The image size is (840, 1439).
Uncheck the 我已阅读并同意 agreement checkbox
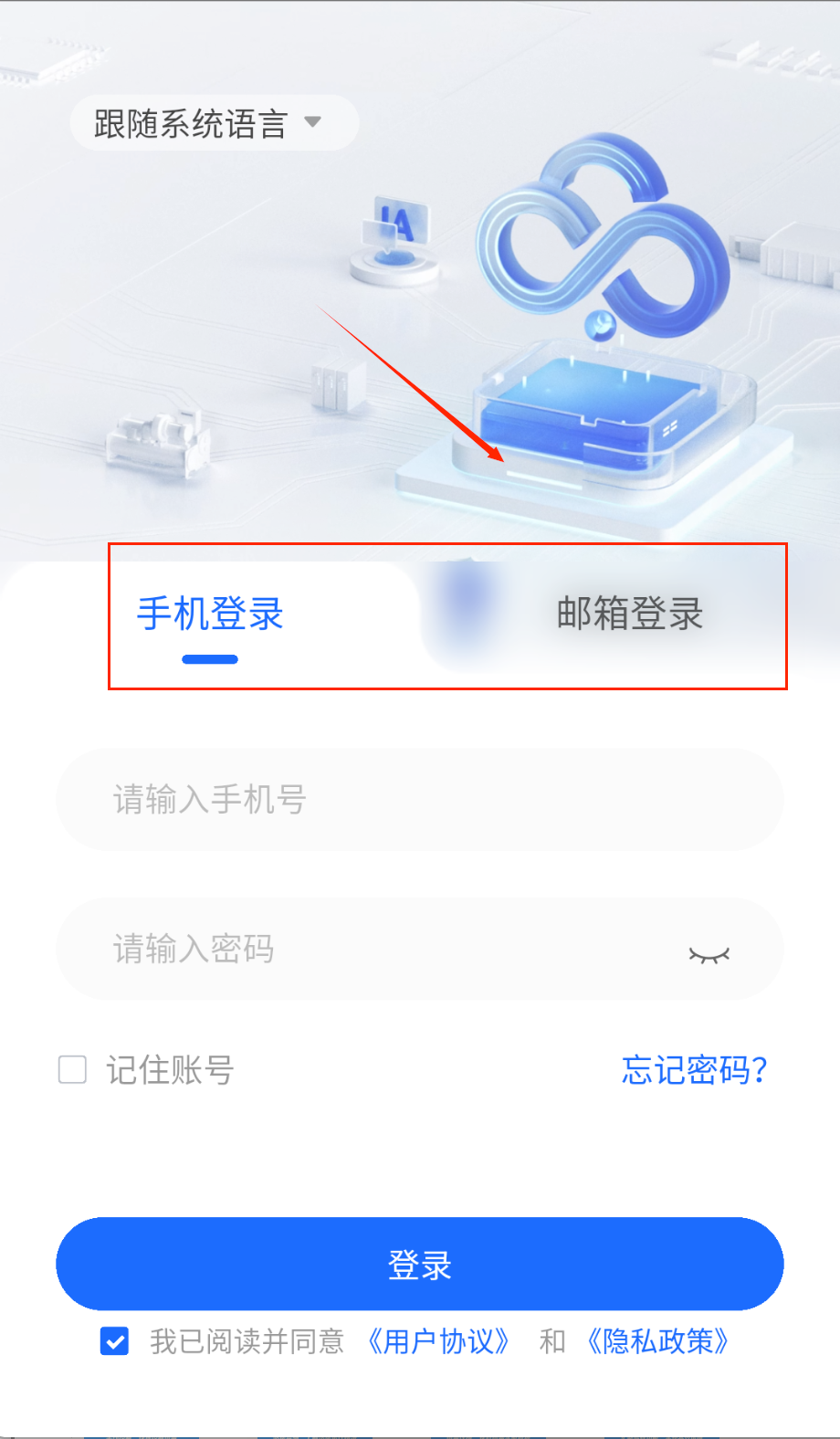point(115,1341)
